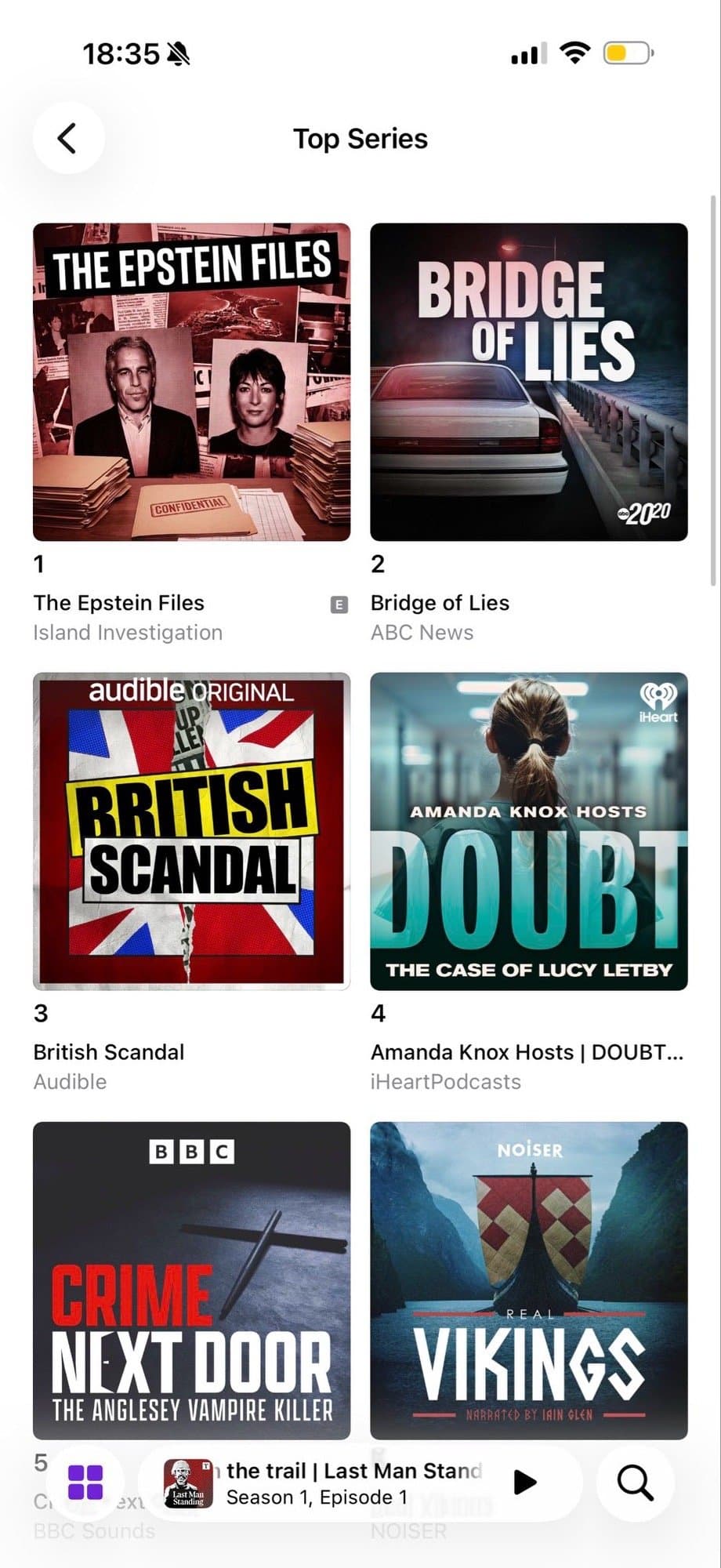The image size is (721, 1568).
Task: Open The Epstein Files series
Action: pyautogui.click(x=191, y=383)
